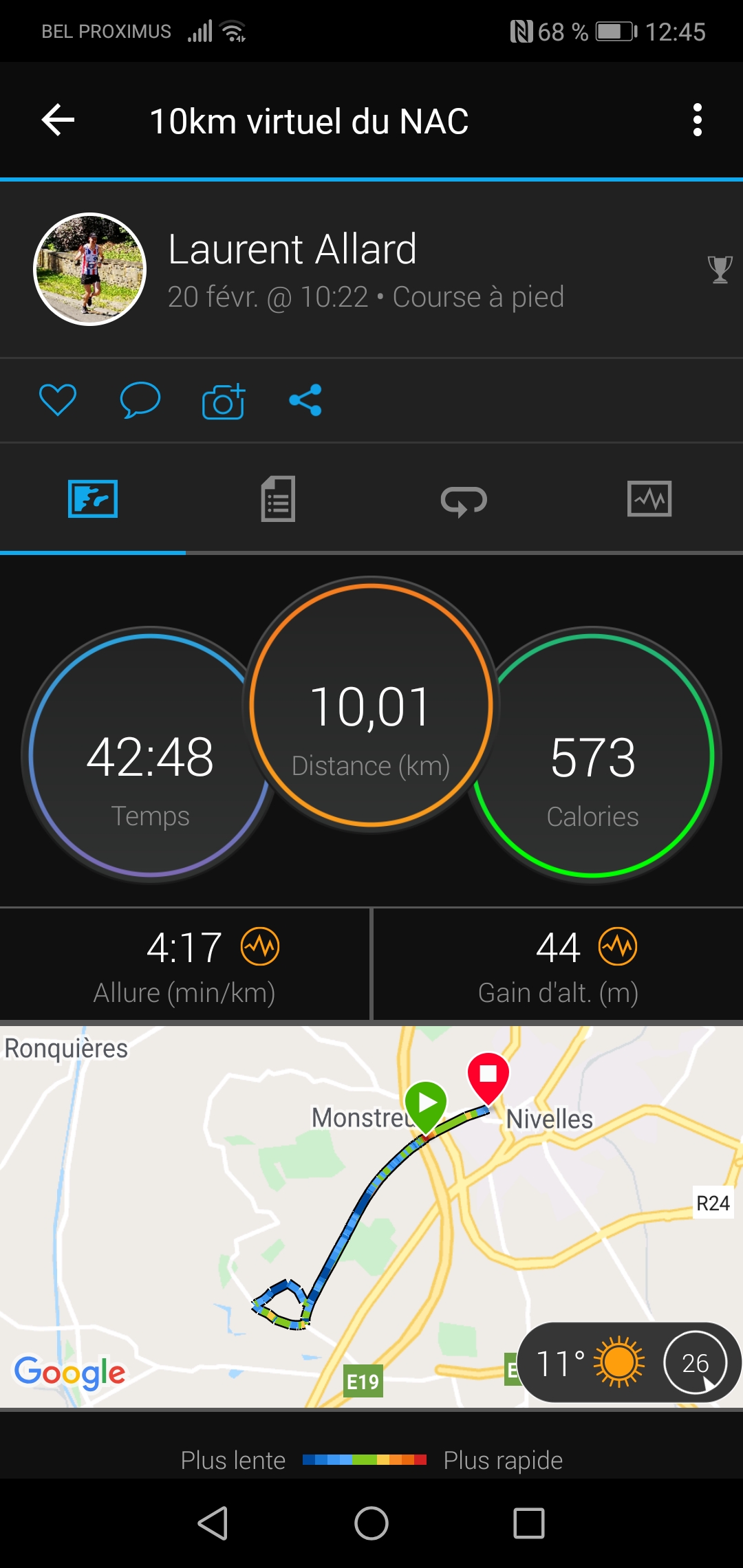
Task: Open the route map near Nivelles
Action: pos(371,1210)
